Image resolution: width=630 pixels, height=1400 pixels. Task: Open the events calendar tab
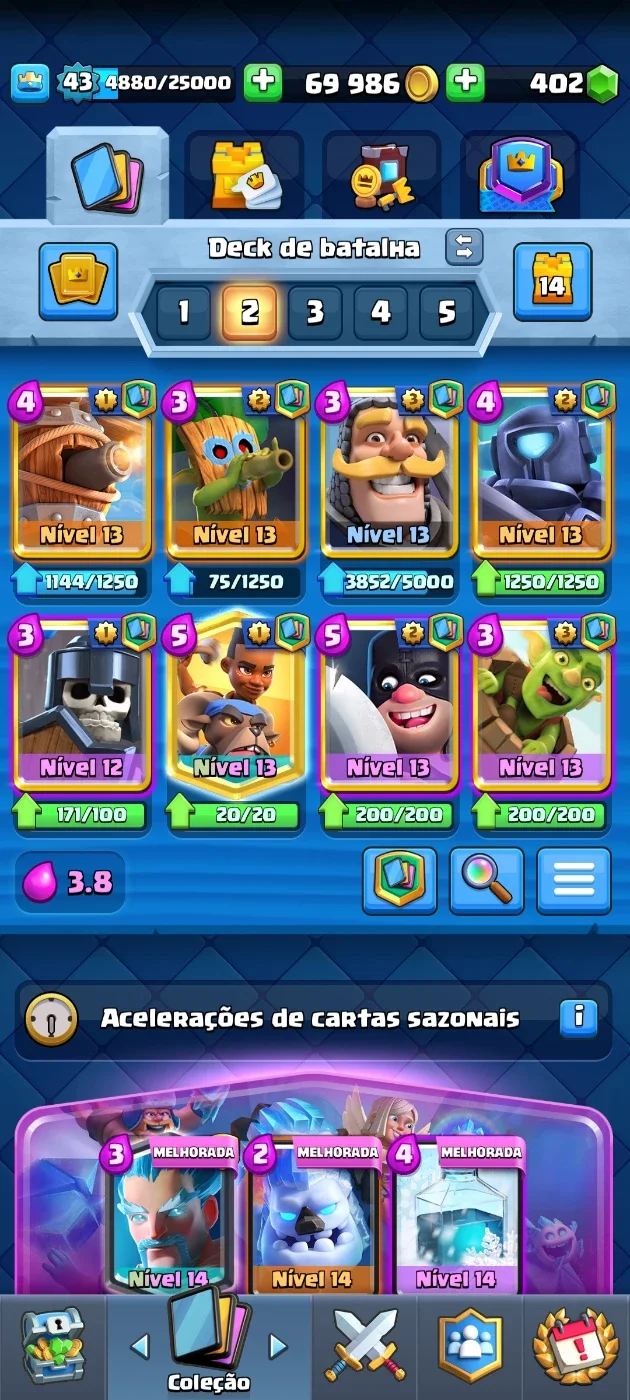[x=576, y=1346]
